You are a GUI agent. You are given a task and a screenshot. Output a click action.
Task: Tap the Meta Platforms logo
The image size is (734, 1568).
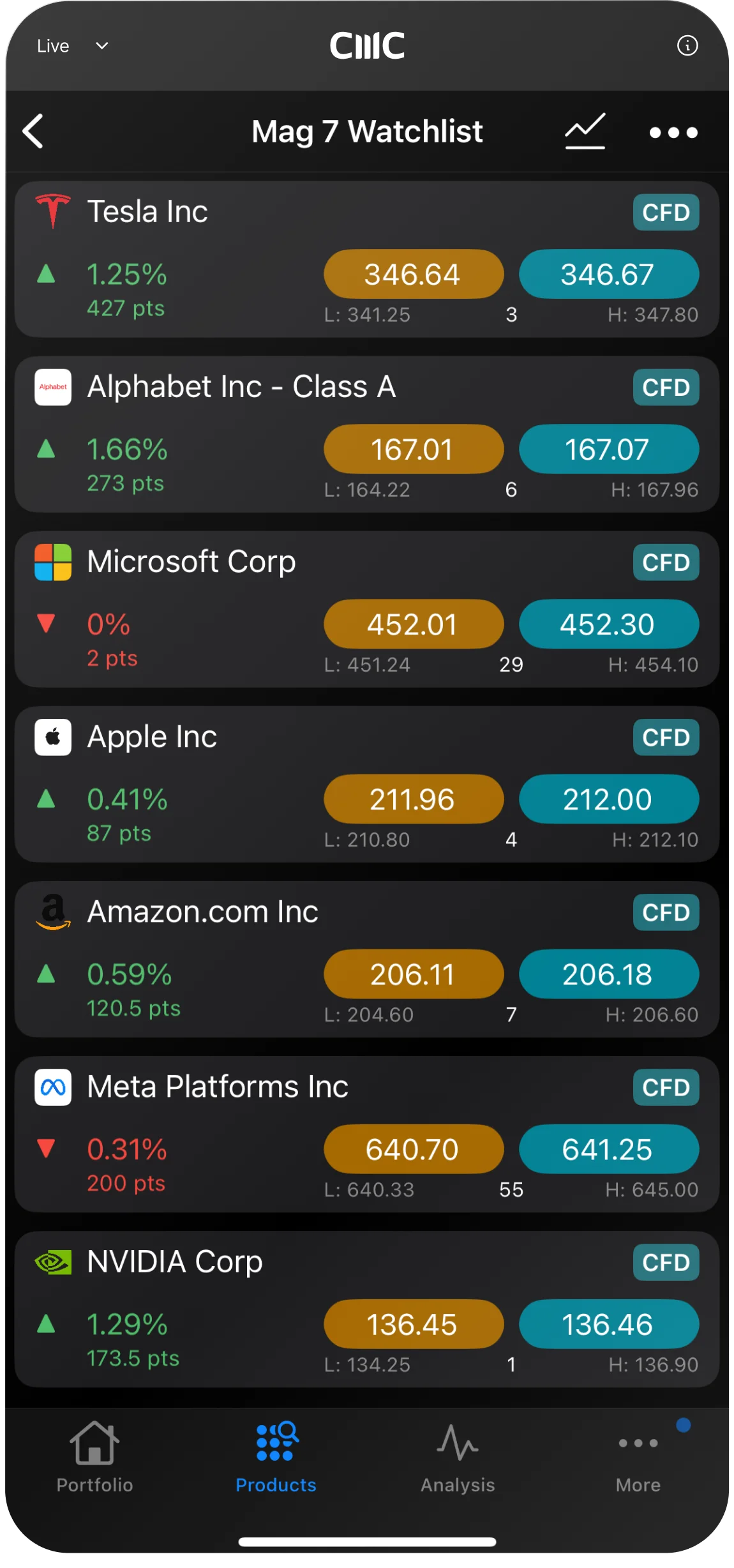click(x=53, y=1087)
